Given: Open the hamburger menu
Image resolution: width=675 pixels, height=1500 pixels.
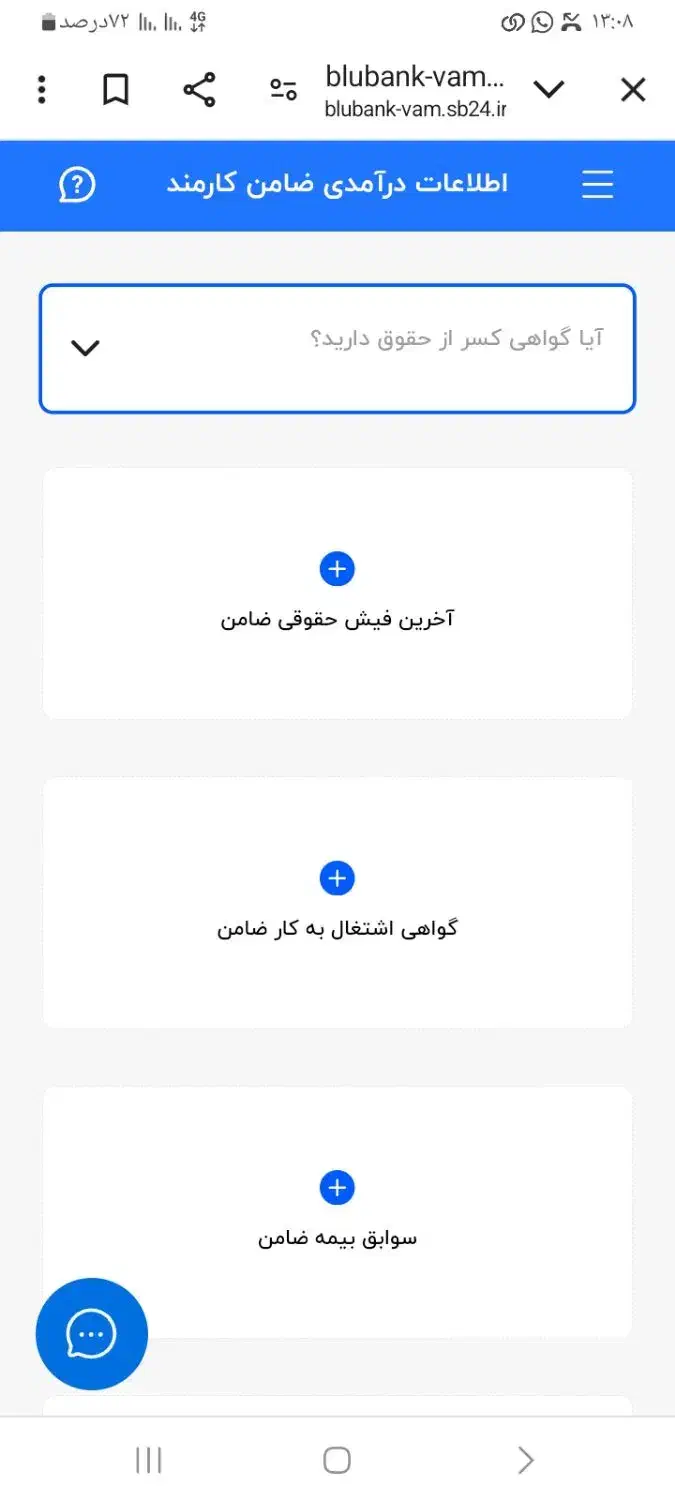Looking at the screenshot, I should pos(597,184).
